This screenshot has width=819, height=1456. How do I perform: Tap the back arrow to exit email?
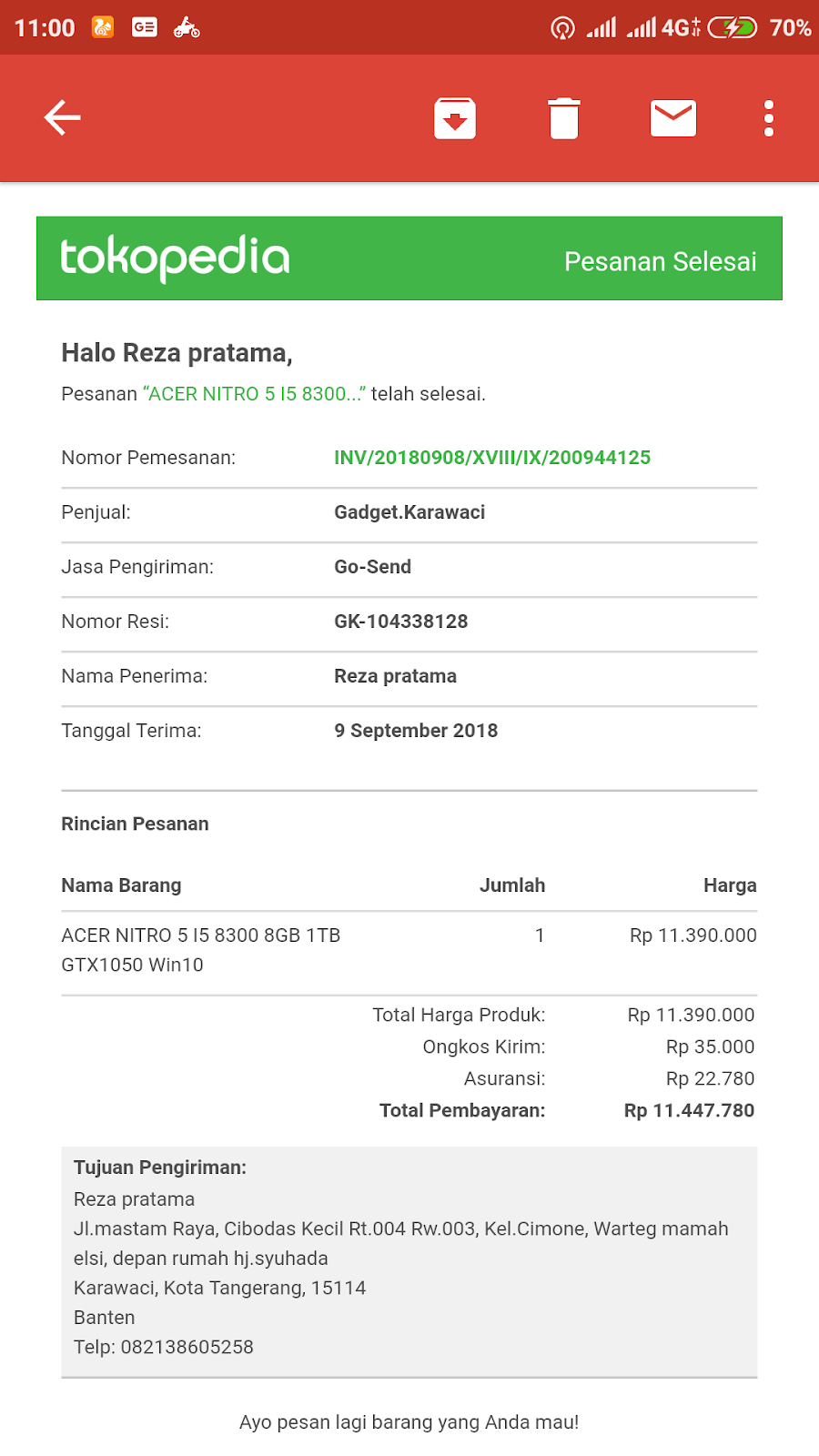point(61,117)
